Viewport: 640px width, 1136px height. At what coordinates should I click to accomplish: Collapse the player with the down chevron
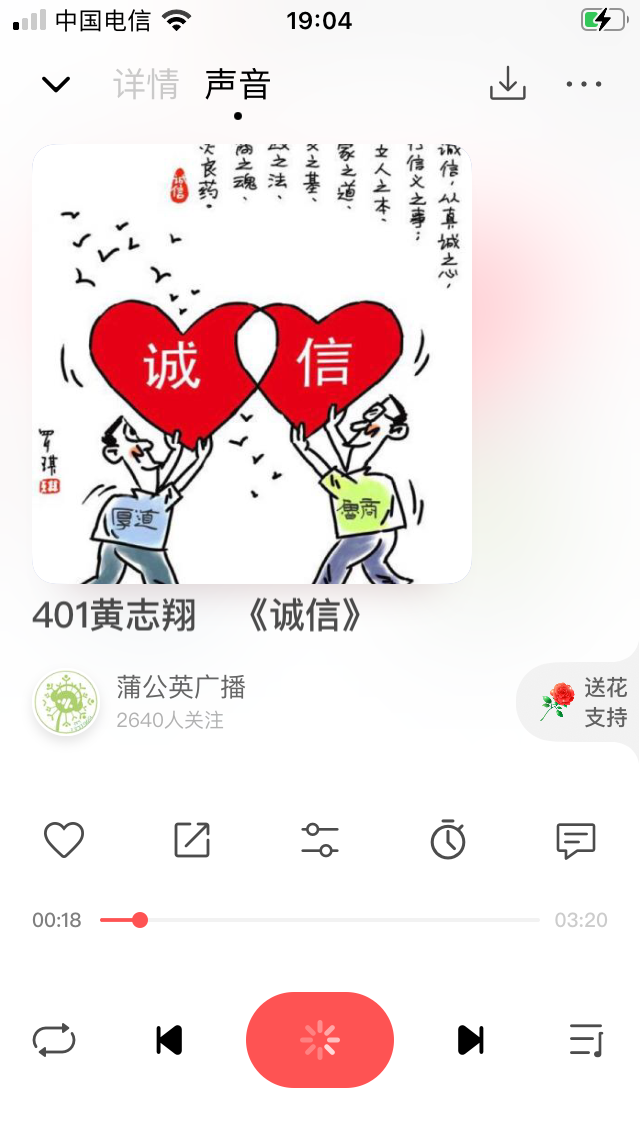(55, 84)
